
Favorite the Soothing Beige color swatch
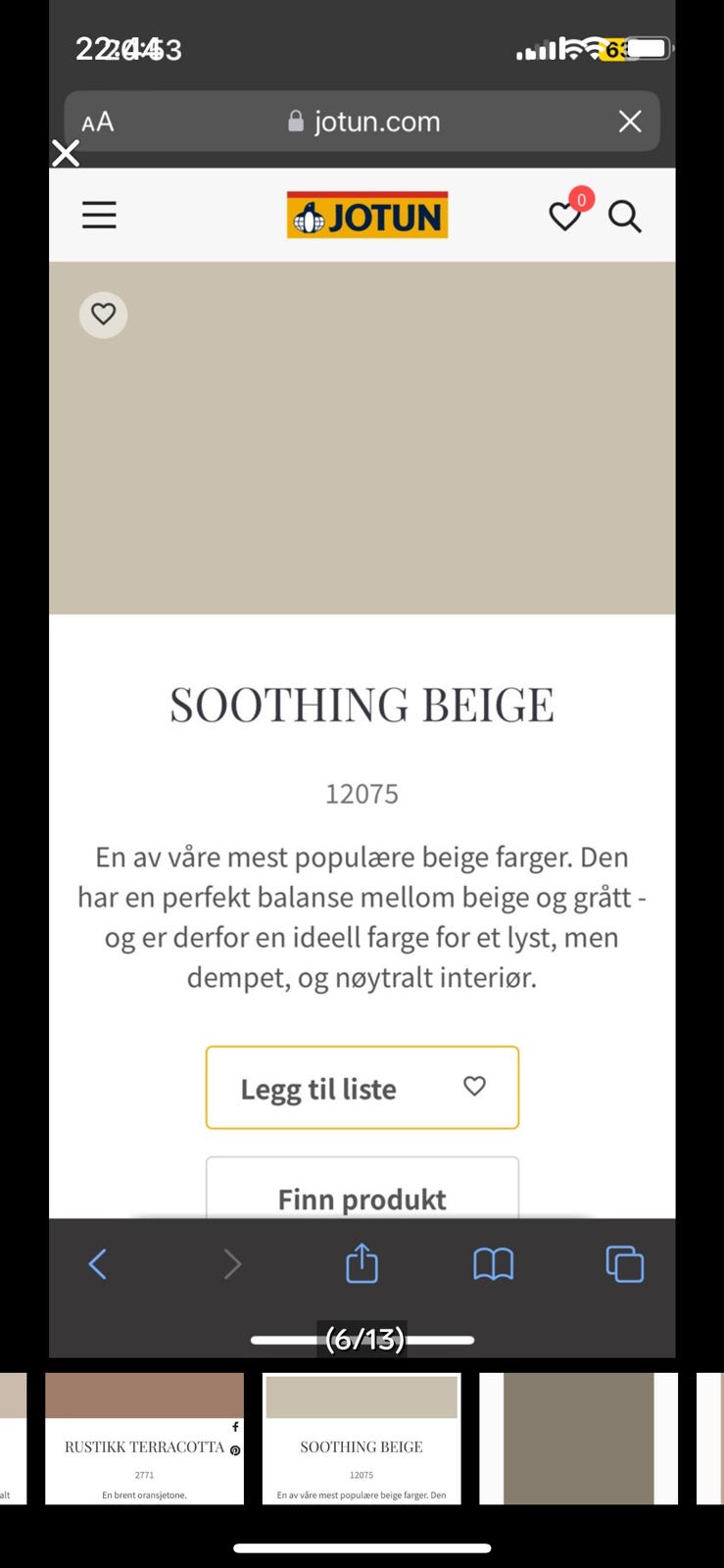click(x=103, y=315)
